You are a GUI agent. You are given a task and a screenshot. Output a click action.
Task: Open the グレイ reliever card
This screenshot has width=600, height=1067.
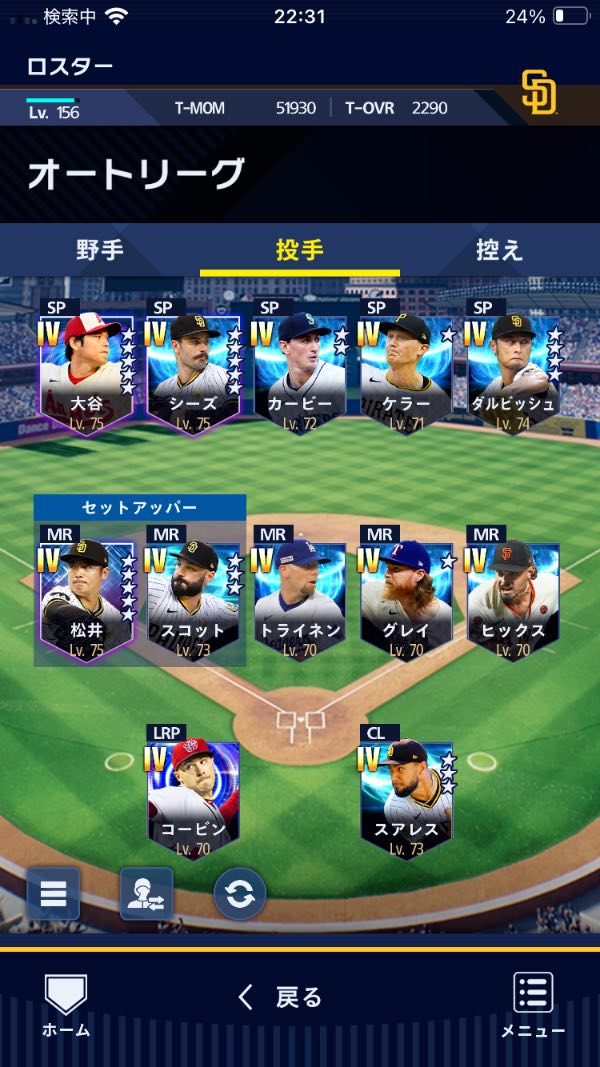[x=407, y=594]
